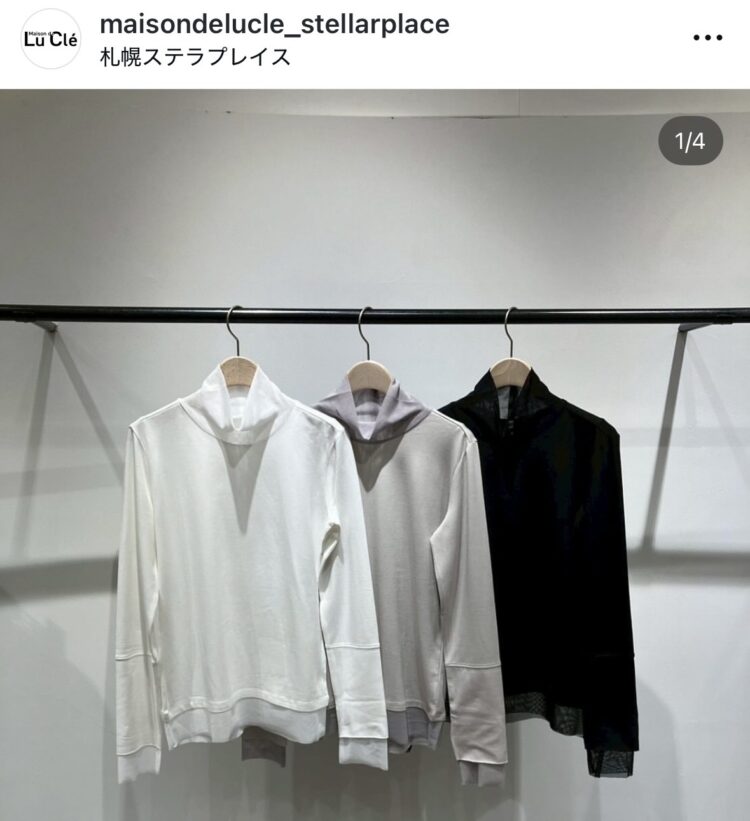This screenshot has height=821, width=750.
Task: Open the post's three-dot options menu
Action: tap(707, 38)
